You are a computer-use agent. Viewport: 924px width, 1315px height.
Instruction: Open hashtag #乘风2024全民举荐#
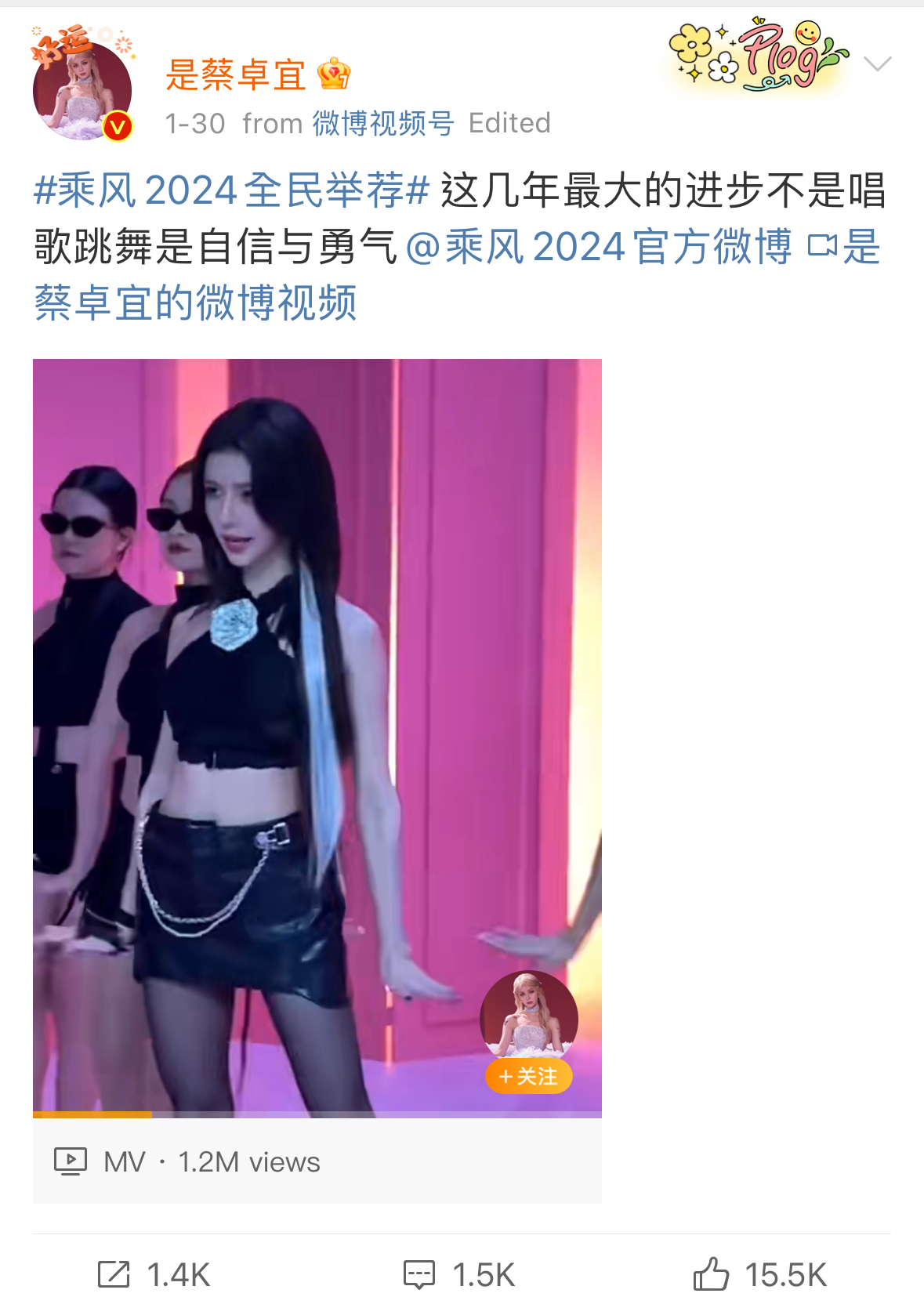pyautogui.click(x=232, y=190)
